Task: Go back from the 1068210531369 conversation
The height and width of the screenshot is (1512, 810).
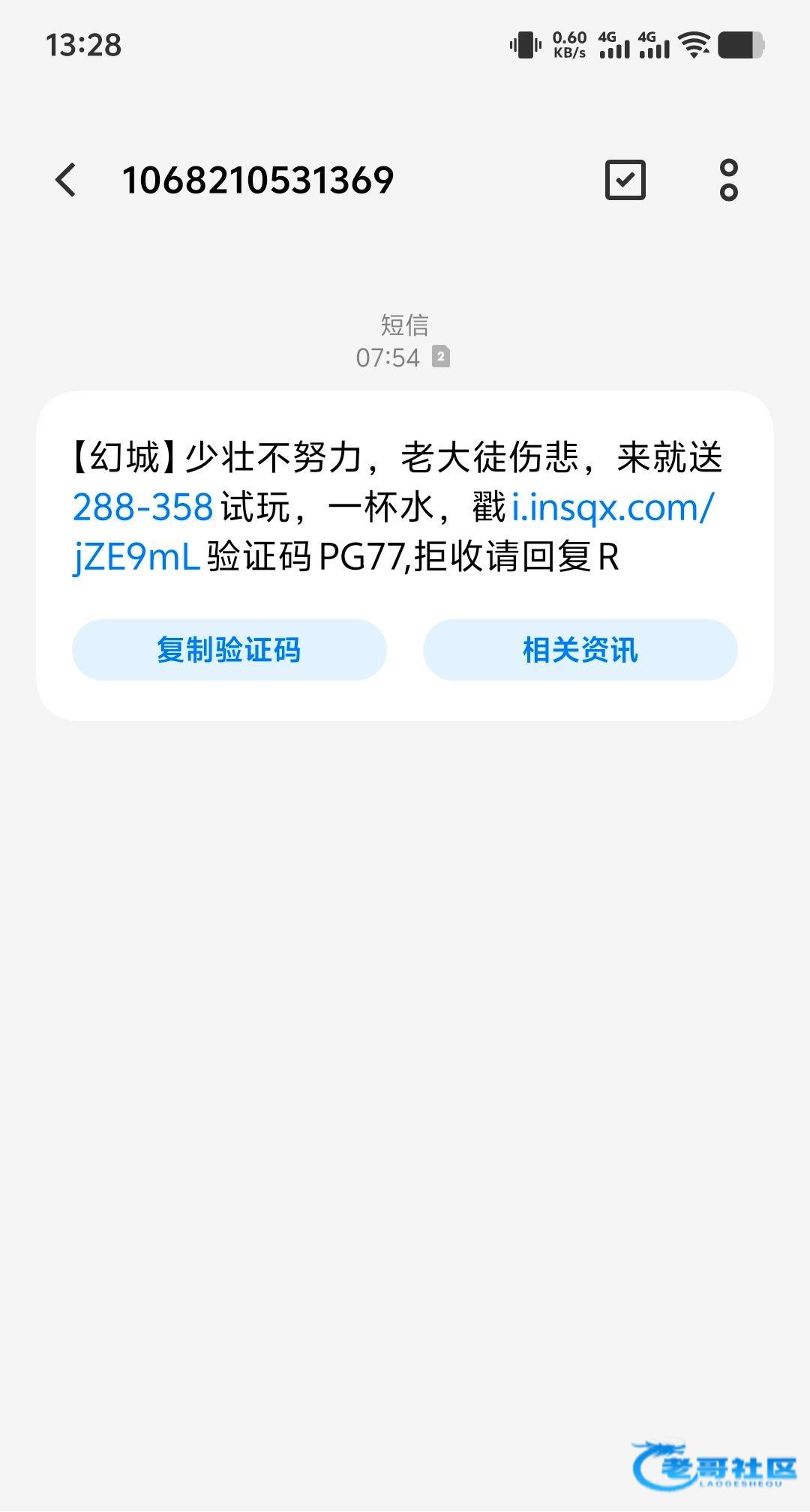Action: point(66,181)
